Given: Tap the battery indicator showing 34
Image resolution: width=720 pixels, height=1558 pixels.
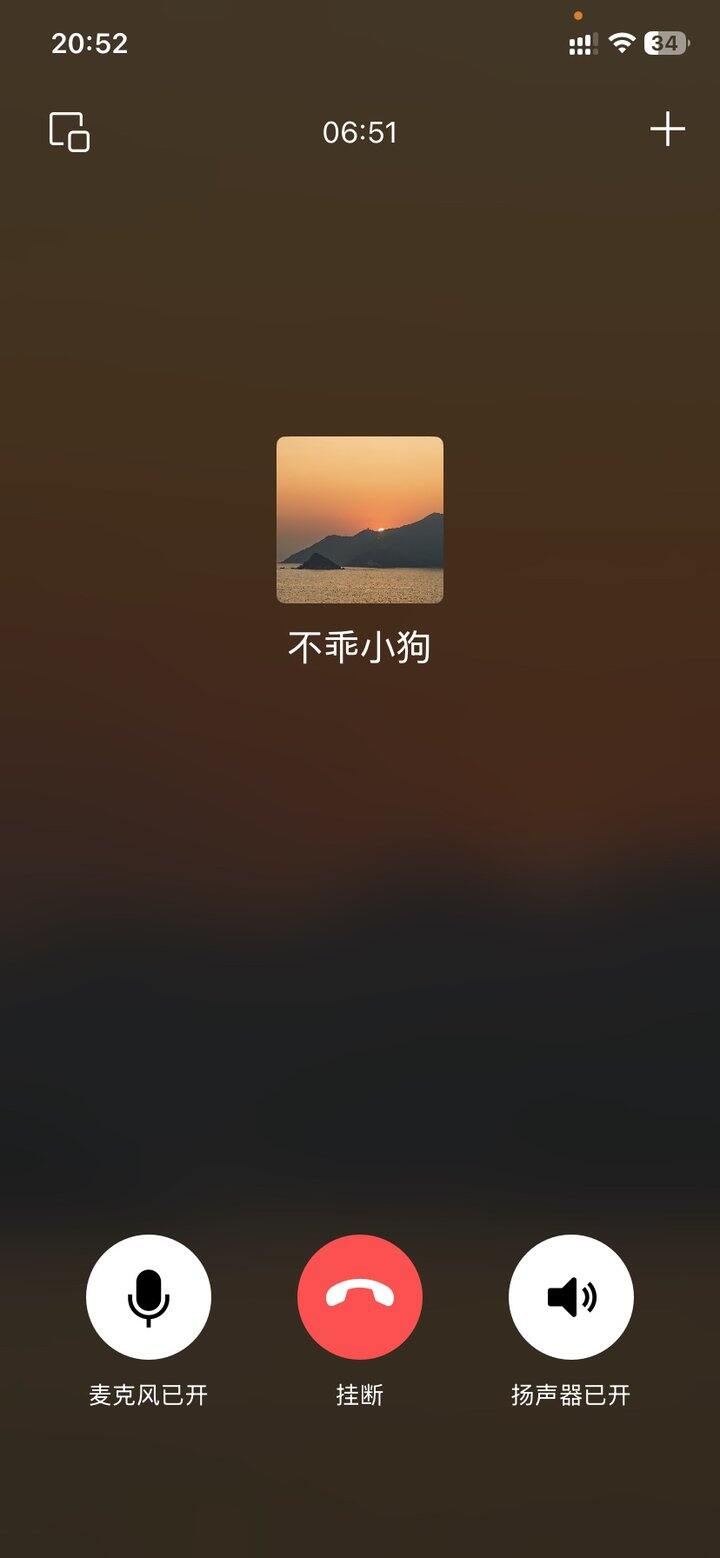Looking at the screenshot, I should [x=664, y=42].
